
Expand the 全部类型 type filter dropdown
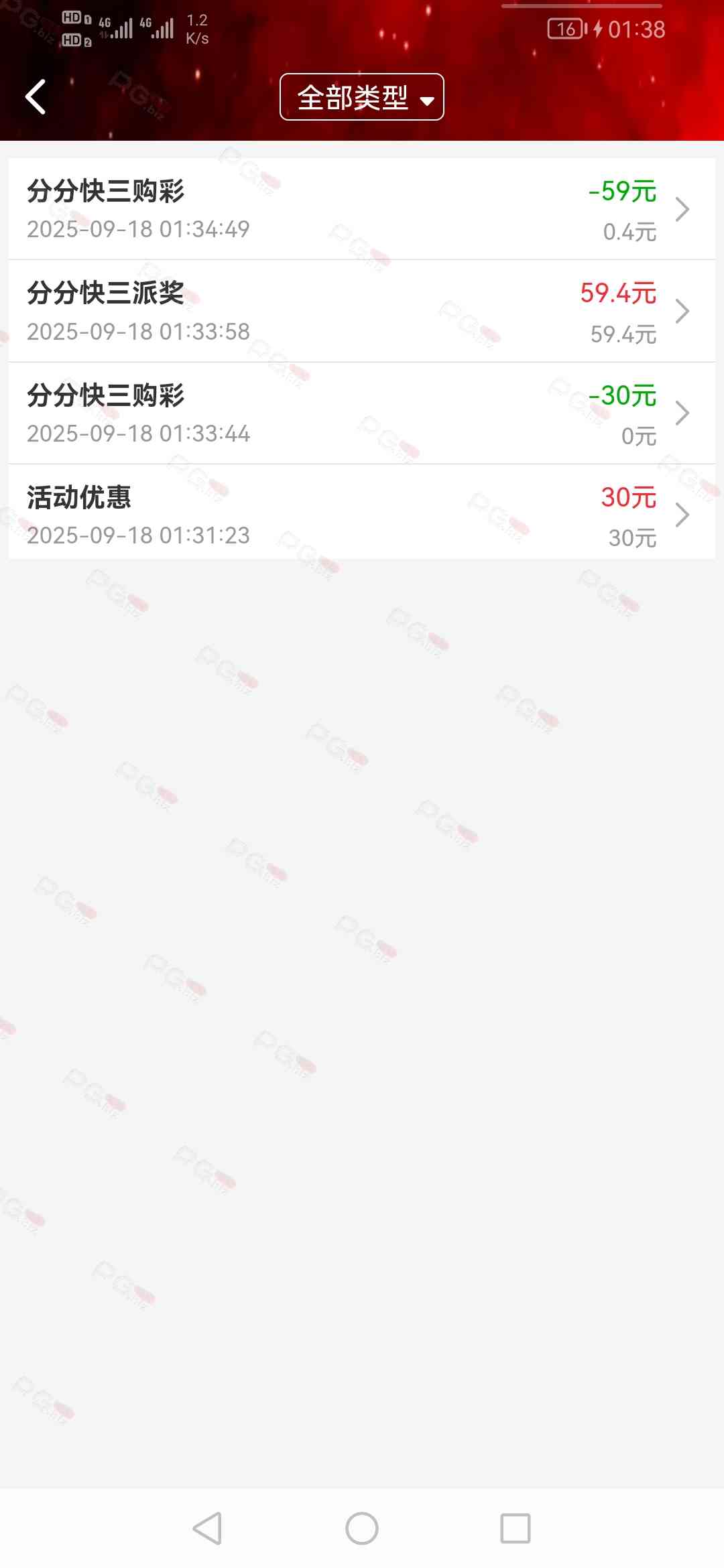362,97
